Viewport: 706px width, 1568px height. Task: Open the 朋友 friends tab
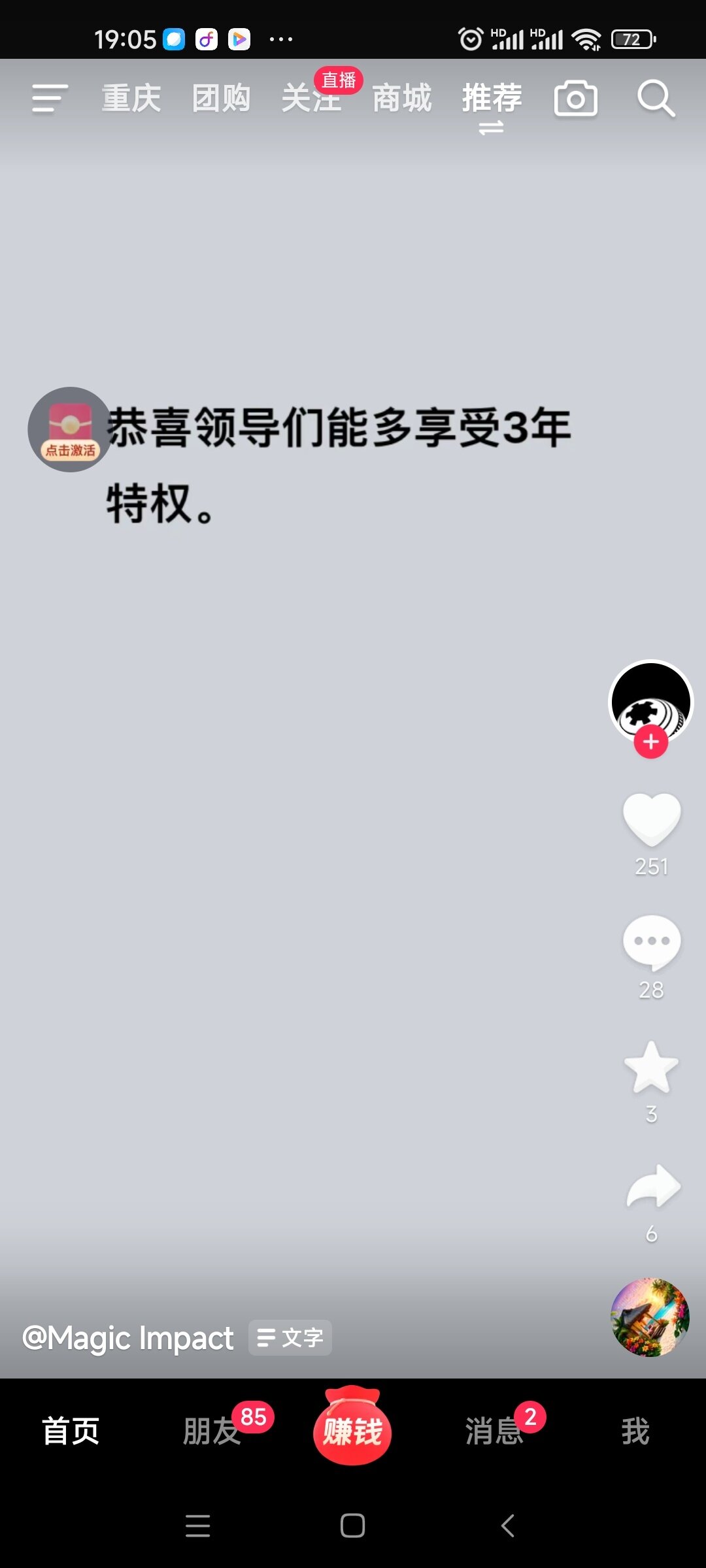click(x=212, y=1431)
